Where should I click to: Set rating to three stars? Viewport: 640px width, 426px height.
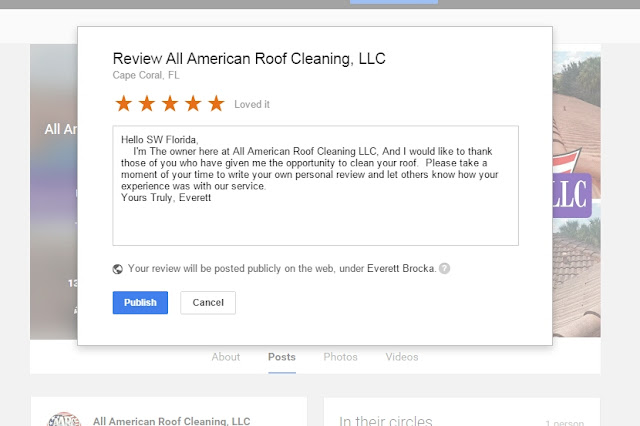pos(170,103)
